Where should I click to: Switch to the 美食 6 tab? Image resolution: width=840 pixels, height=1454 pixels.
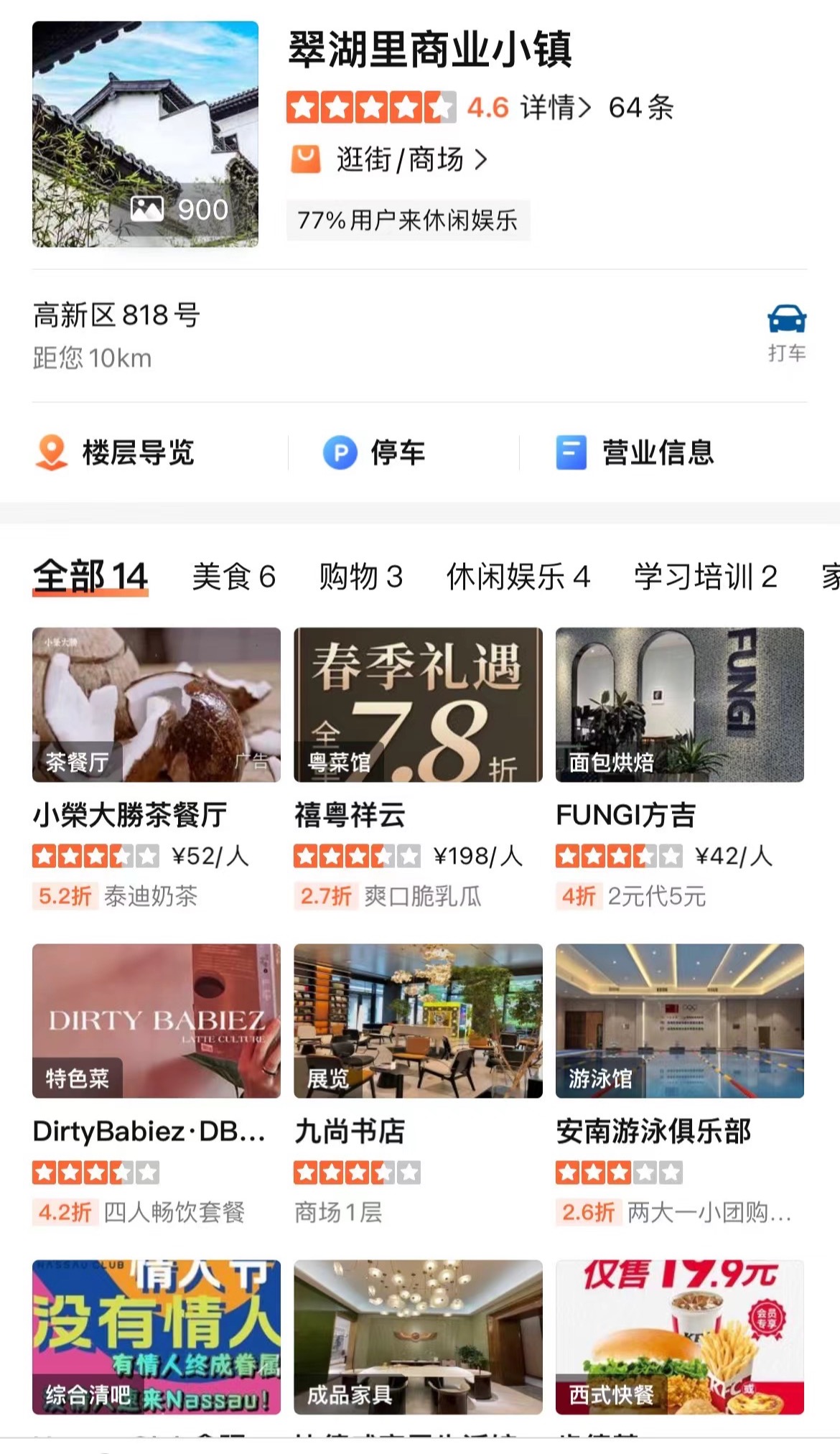coord(233,577)
